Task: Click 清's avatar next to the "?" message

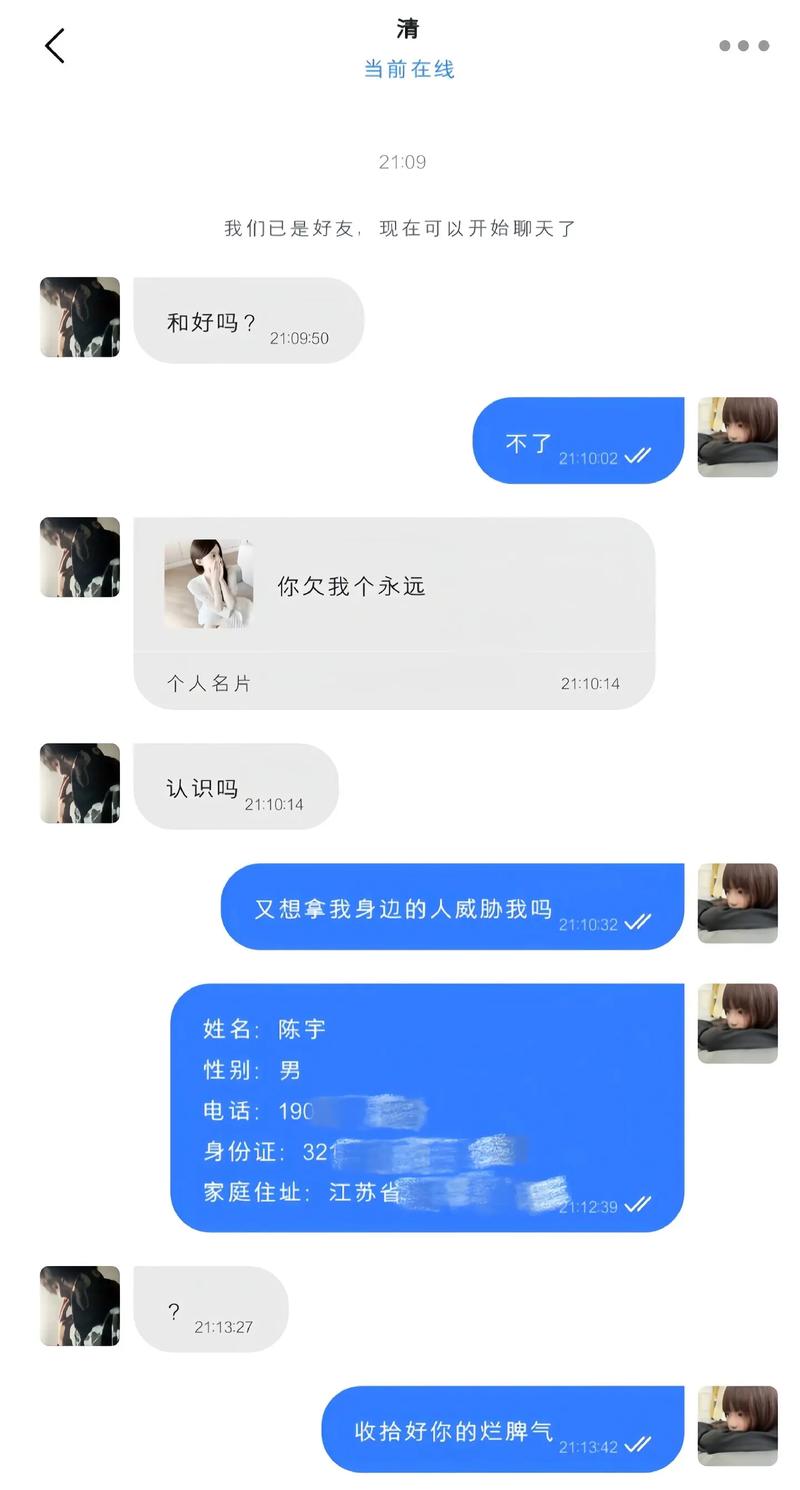Action: [x=79, y=1305]
